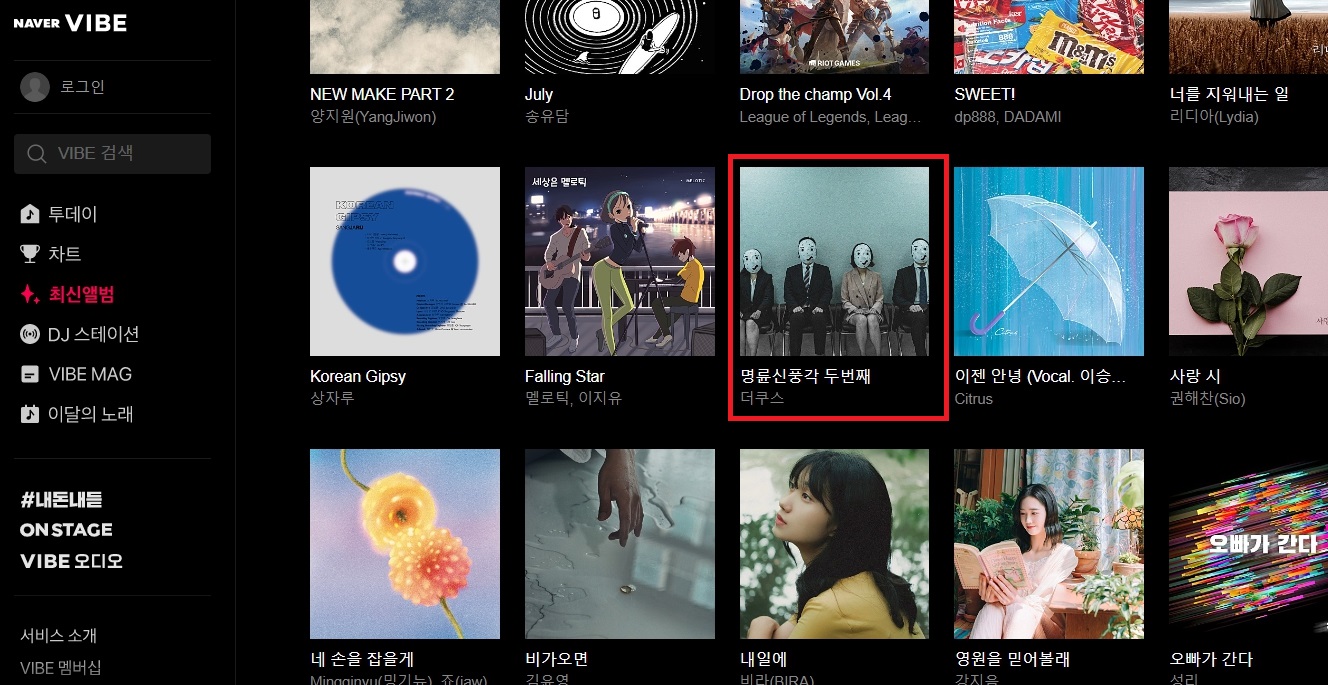
Task: Open the 비가오면 album cover
Action: click(x=620, y=543)
